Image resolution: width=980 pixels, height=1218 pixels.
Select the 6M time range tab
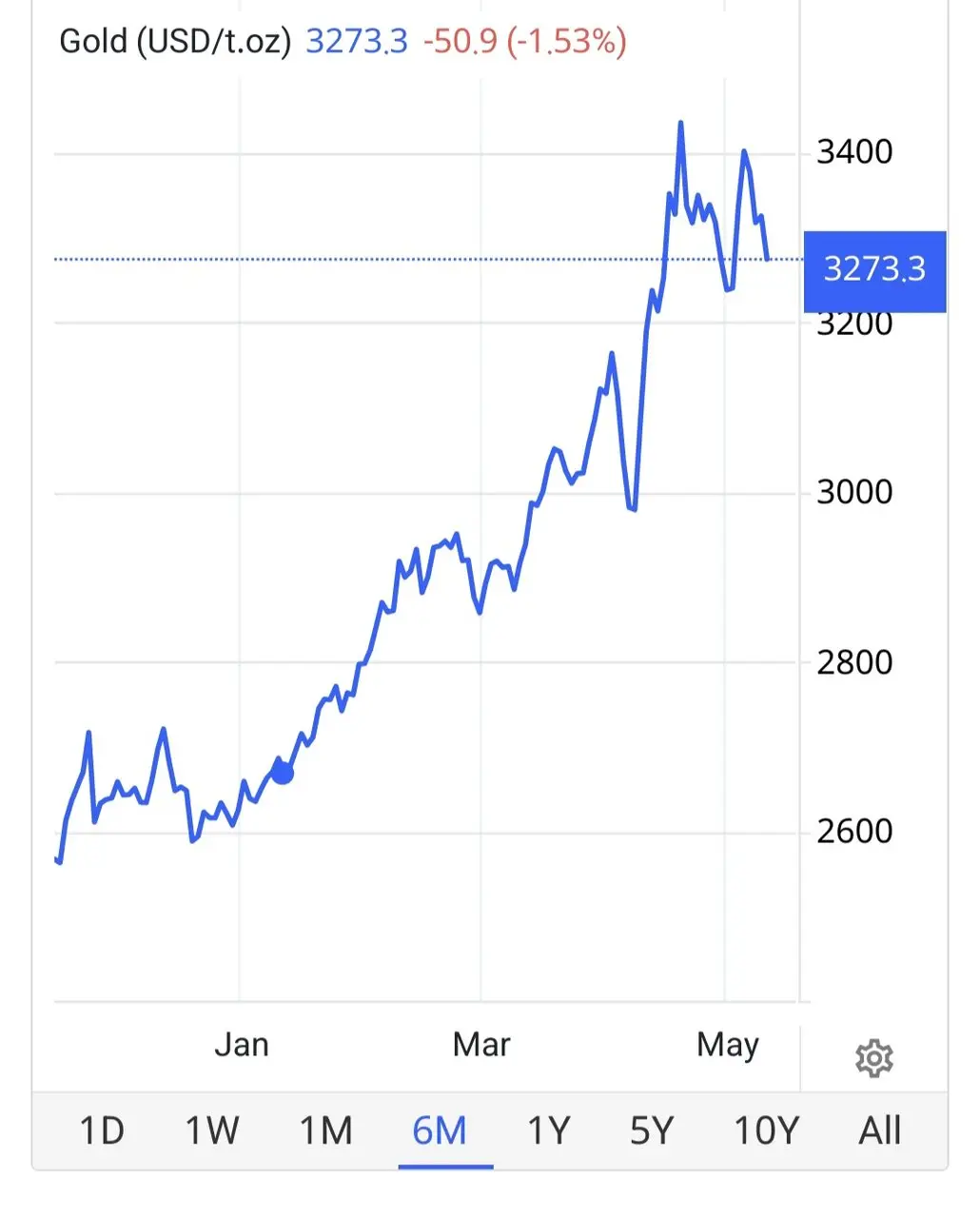(x=440, y=1130)
